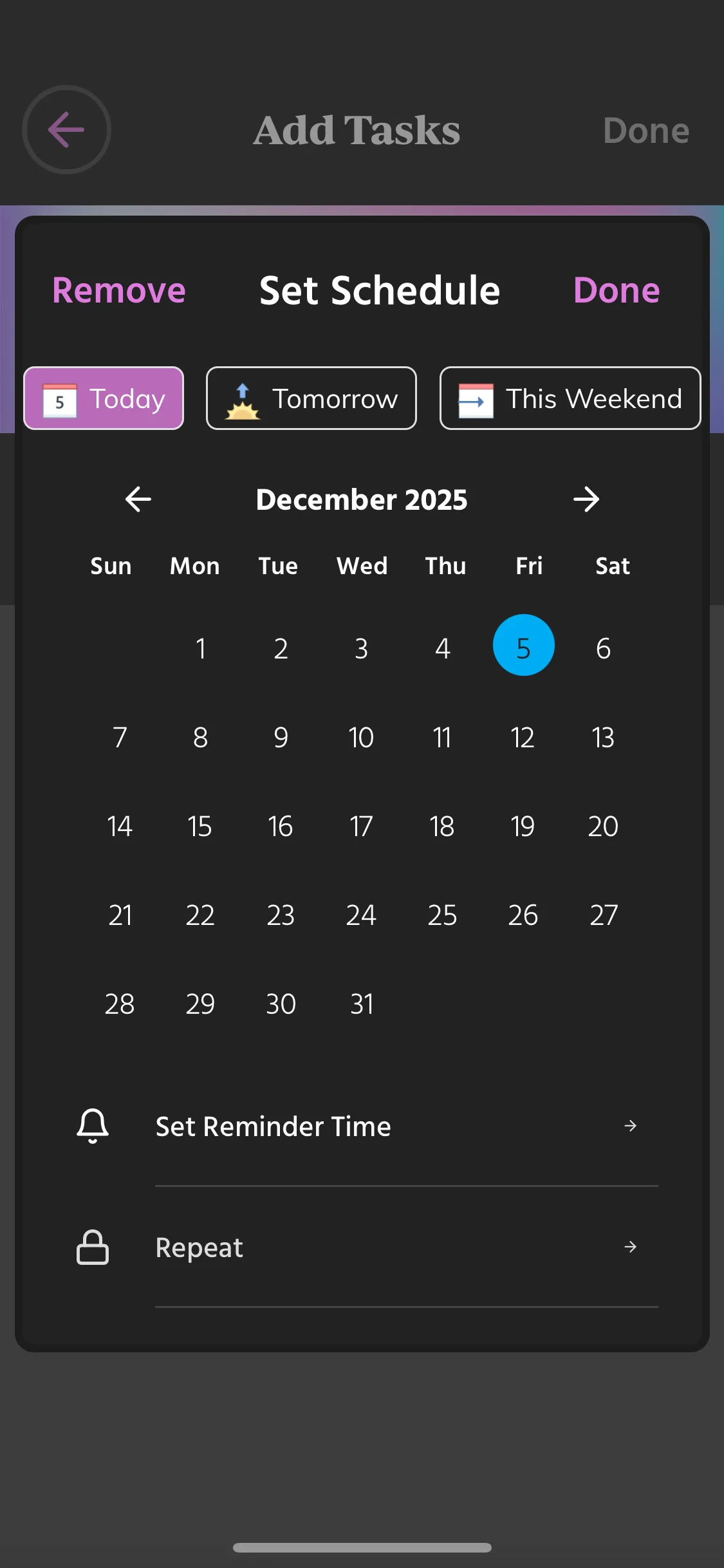Select December 29 on the calendar

[x=200, y=1003]
